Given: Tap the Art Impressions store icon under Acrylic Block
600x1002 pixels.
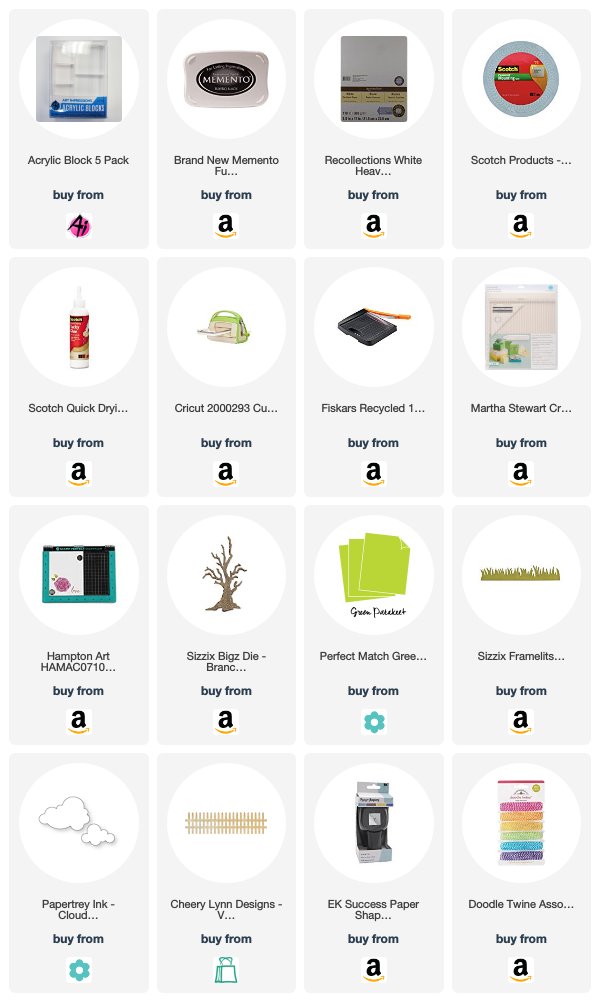Looking at the screenshot, I should point(79,226).
